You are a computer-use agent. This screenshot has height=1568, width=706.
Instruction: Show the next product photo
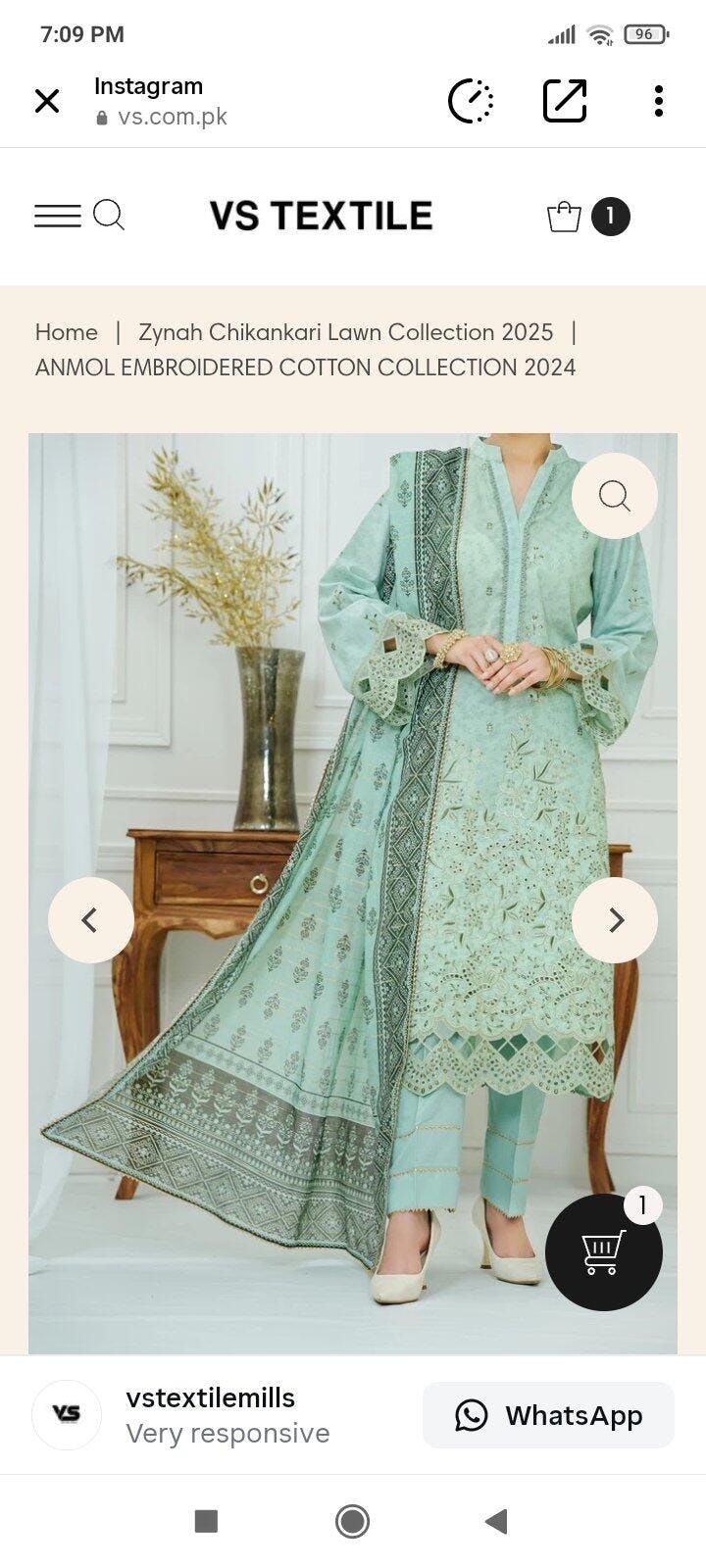point(615,920)
